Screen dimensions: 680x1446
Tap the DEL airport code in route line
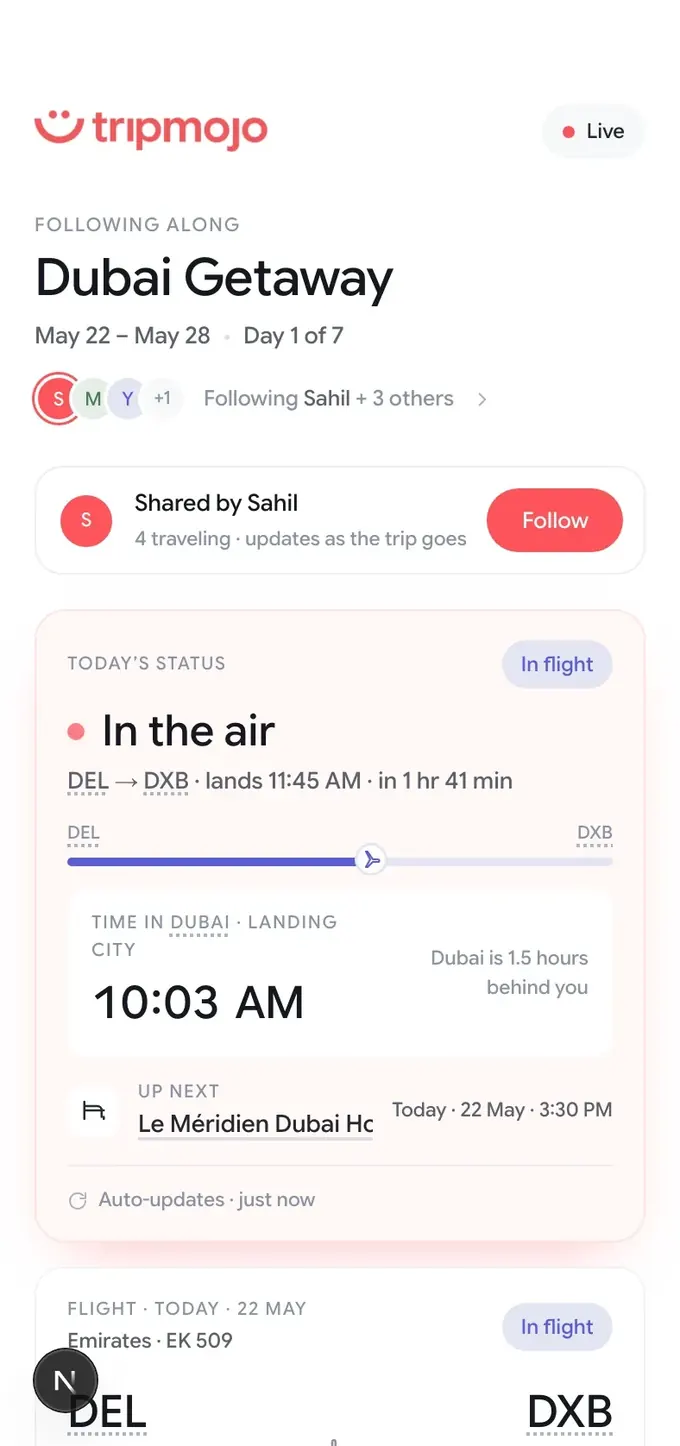[x=87, y=781]
